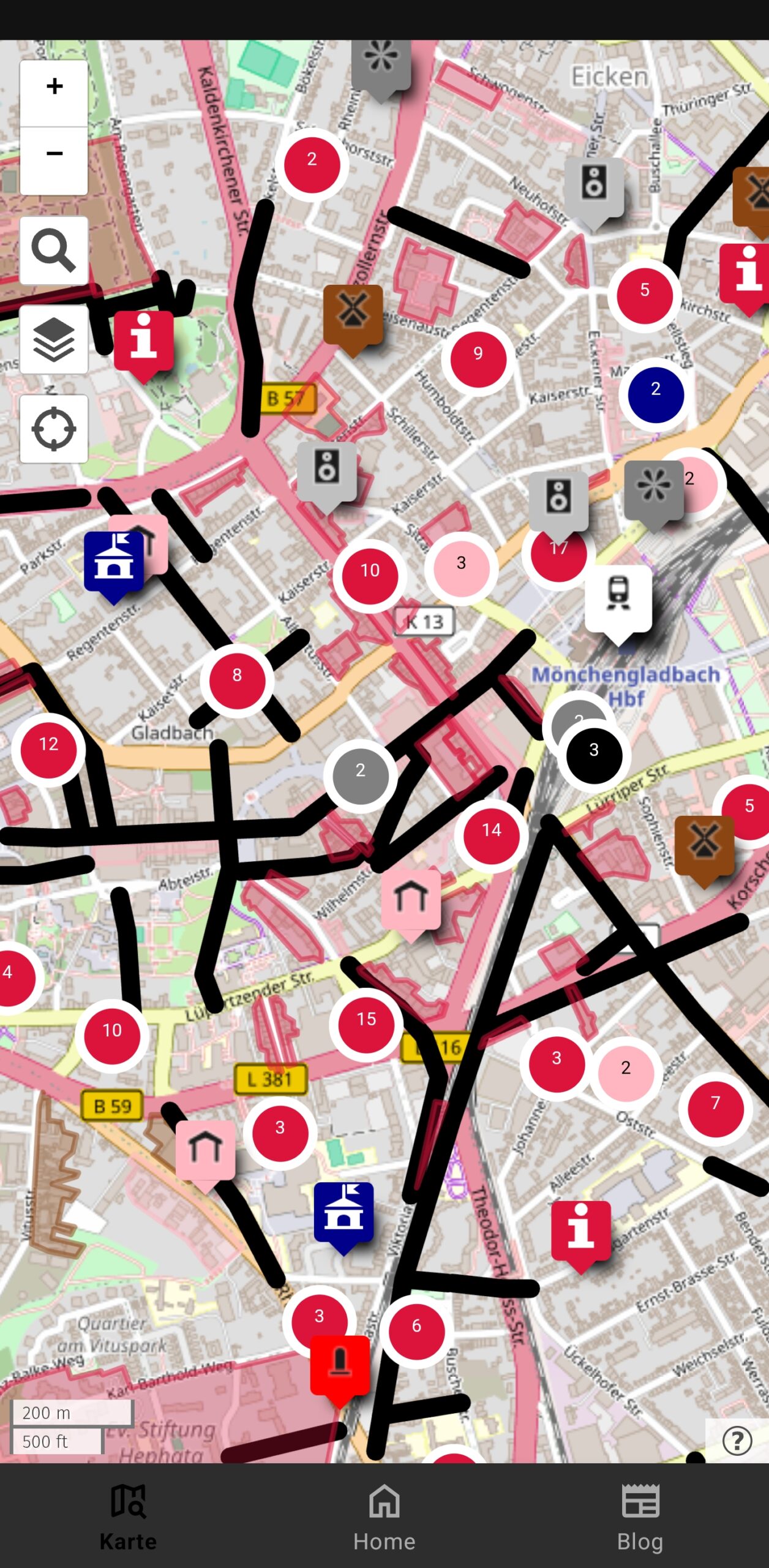Expand the red cluster marked 15
The width and height of the screenshot is (769, 1568).
click(366, 1025)
